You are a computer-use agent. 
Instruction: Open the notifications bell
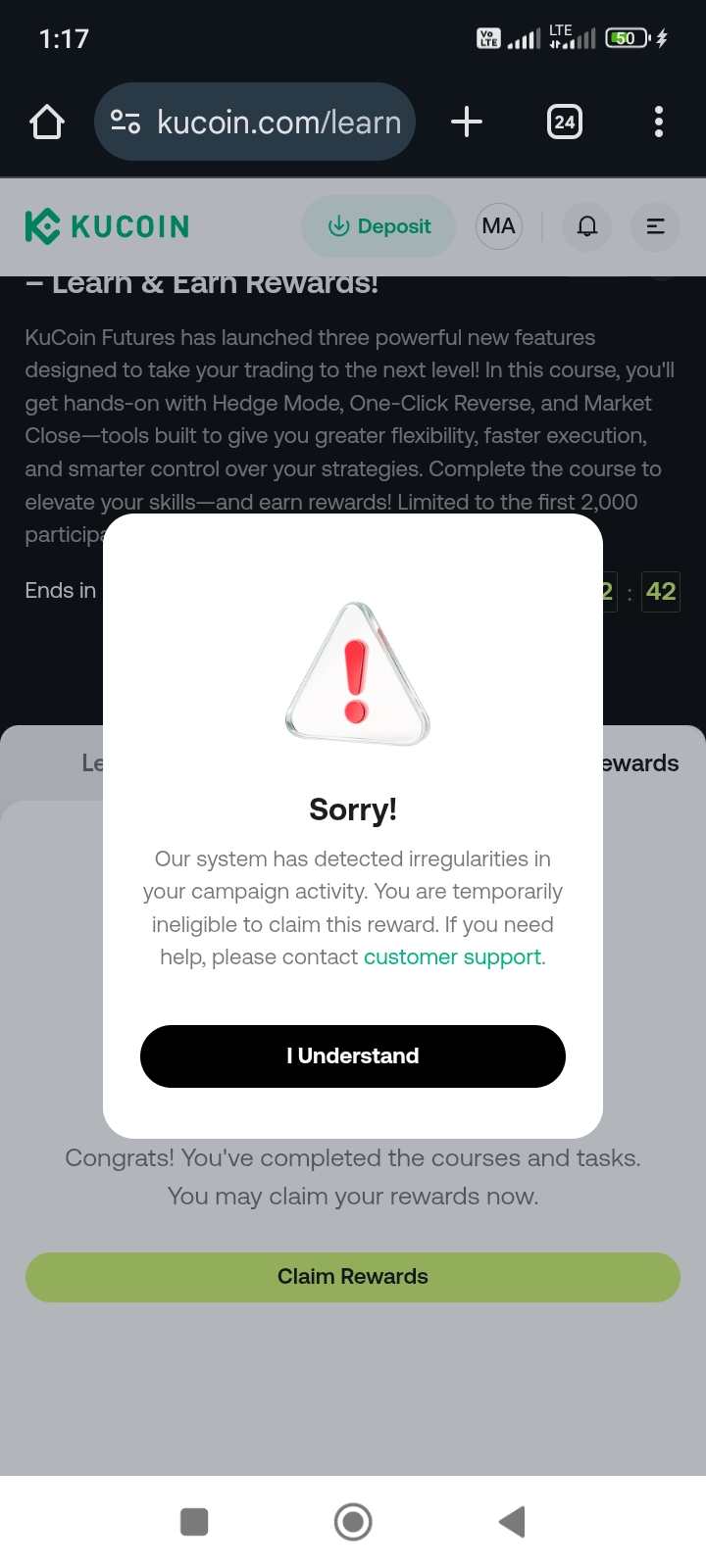587,226
